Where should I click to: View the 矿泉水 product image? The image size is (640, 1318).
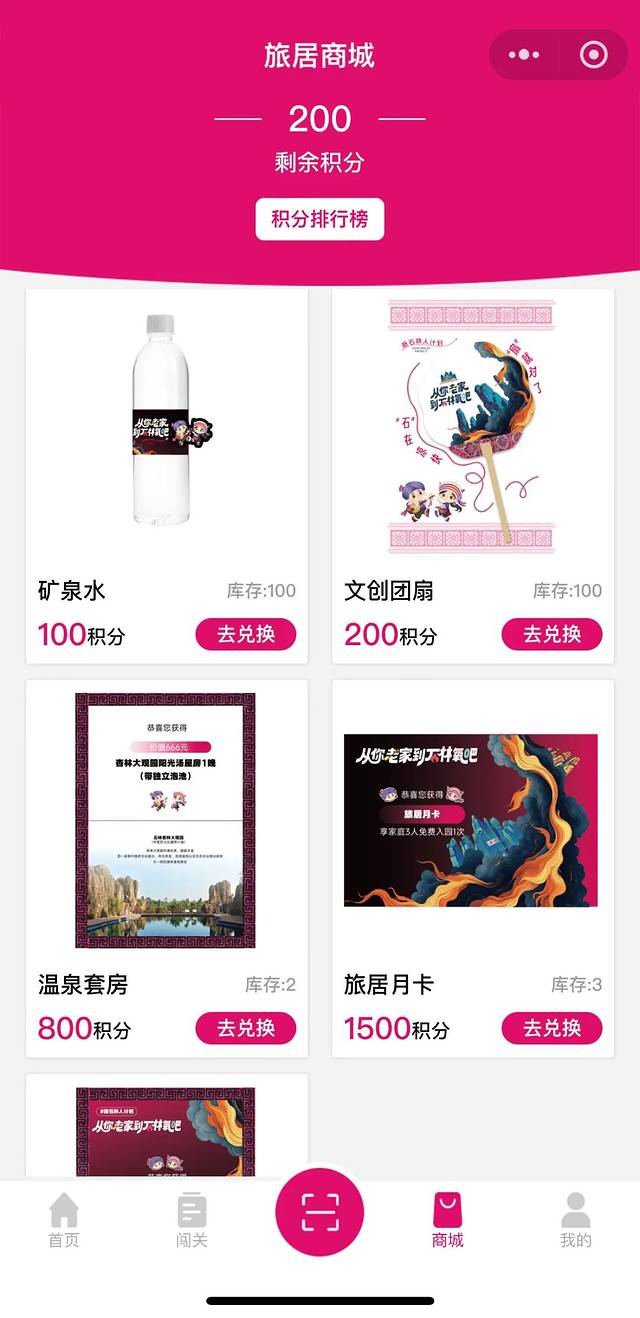pyautogui.click(x=166, y=422)
